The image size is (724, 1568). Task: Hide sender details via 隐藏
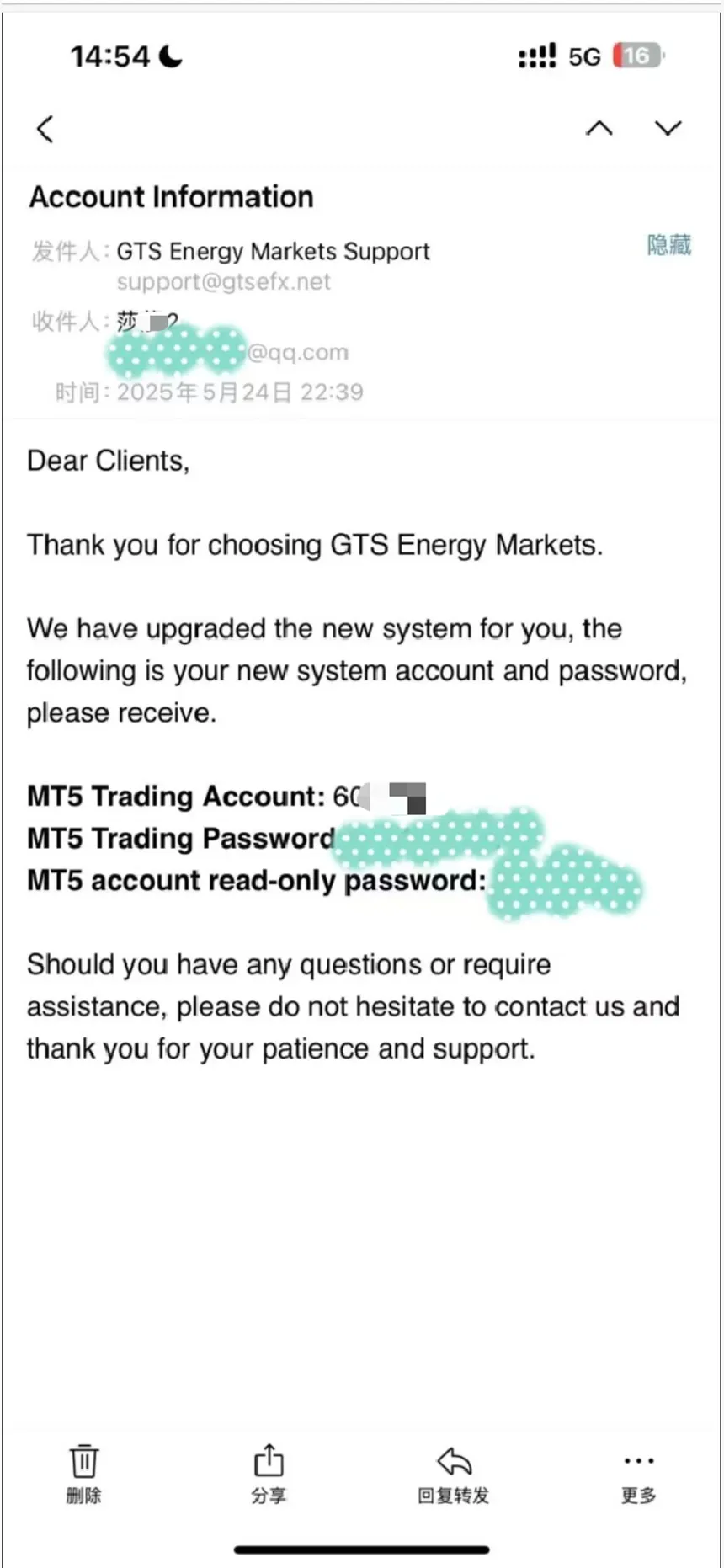(x=668, y=245)
